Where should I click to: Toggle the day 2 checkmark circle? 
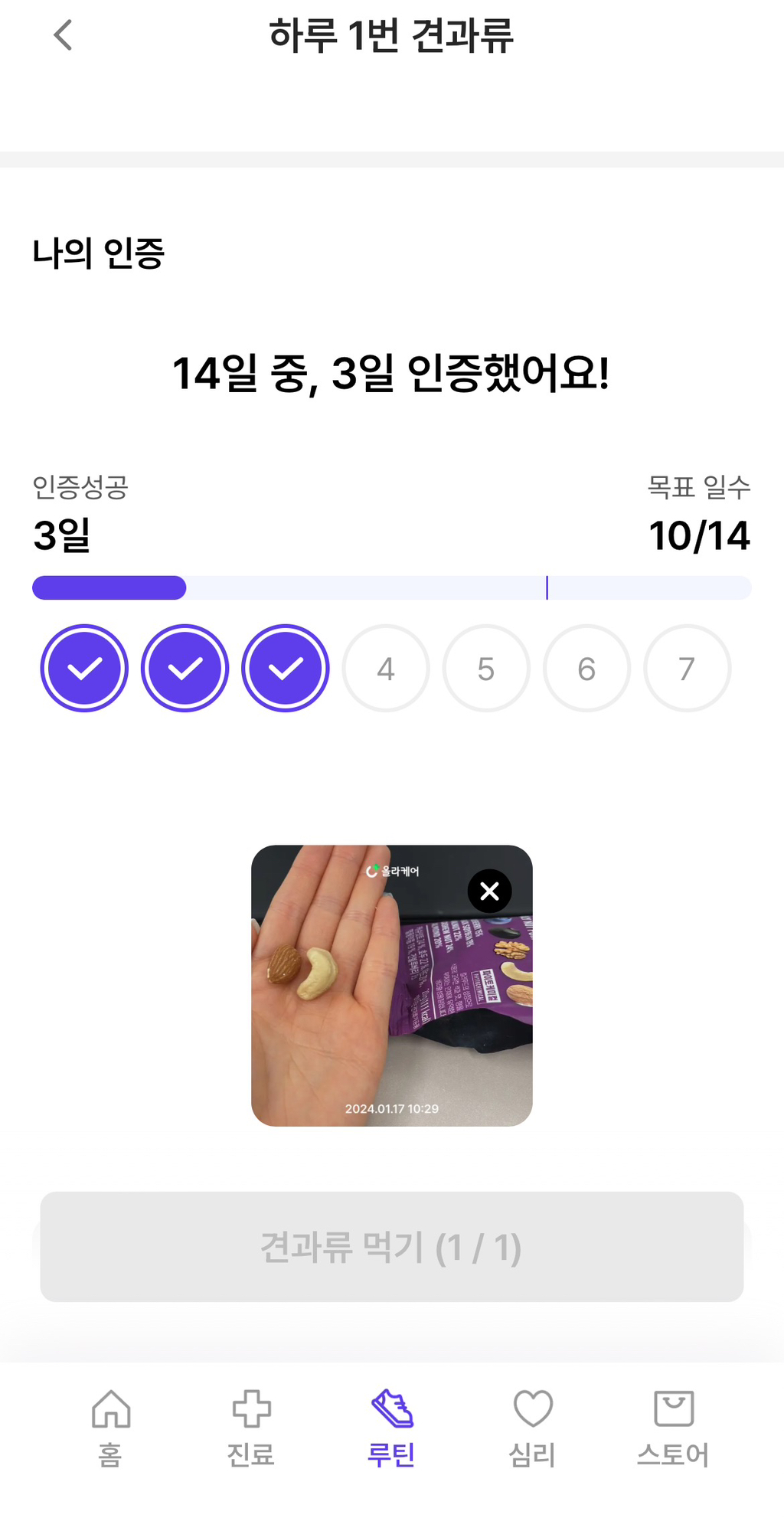click(x=185, y=667)
